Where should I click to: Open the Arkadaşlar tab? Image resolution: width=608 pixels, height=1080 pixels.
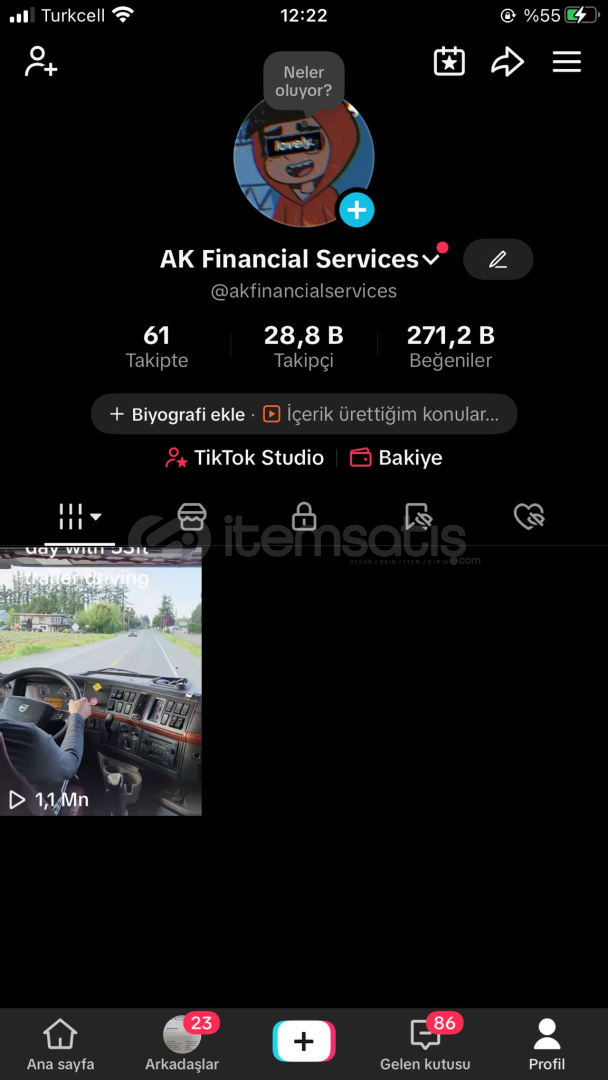182,1044
